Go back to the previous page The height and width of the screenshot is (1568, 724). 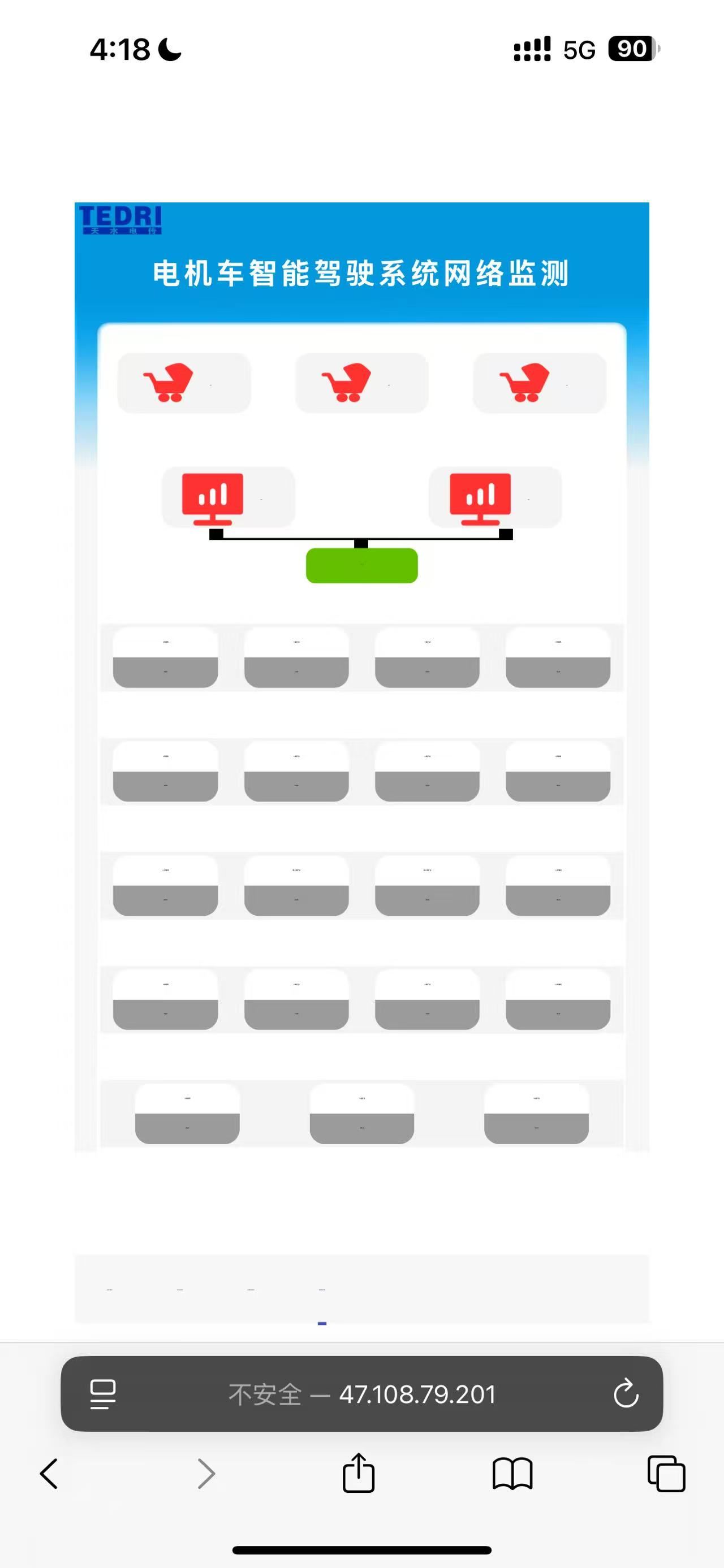click(x=49, y=1474)
